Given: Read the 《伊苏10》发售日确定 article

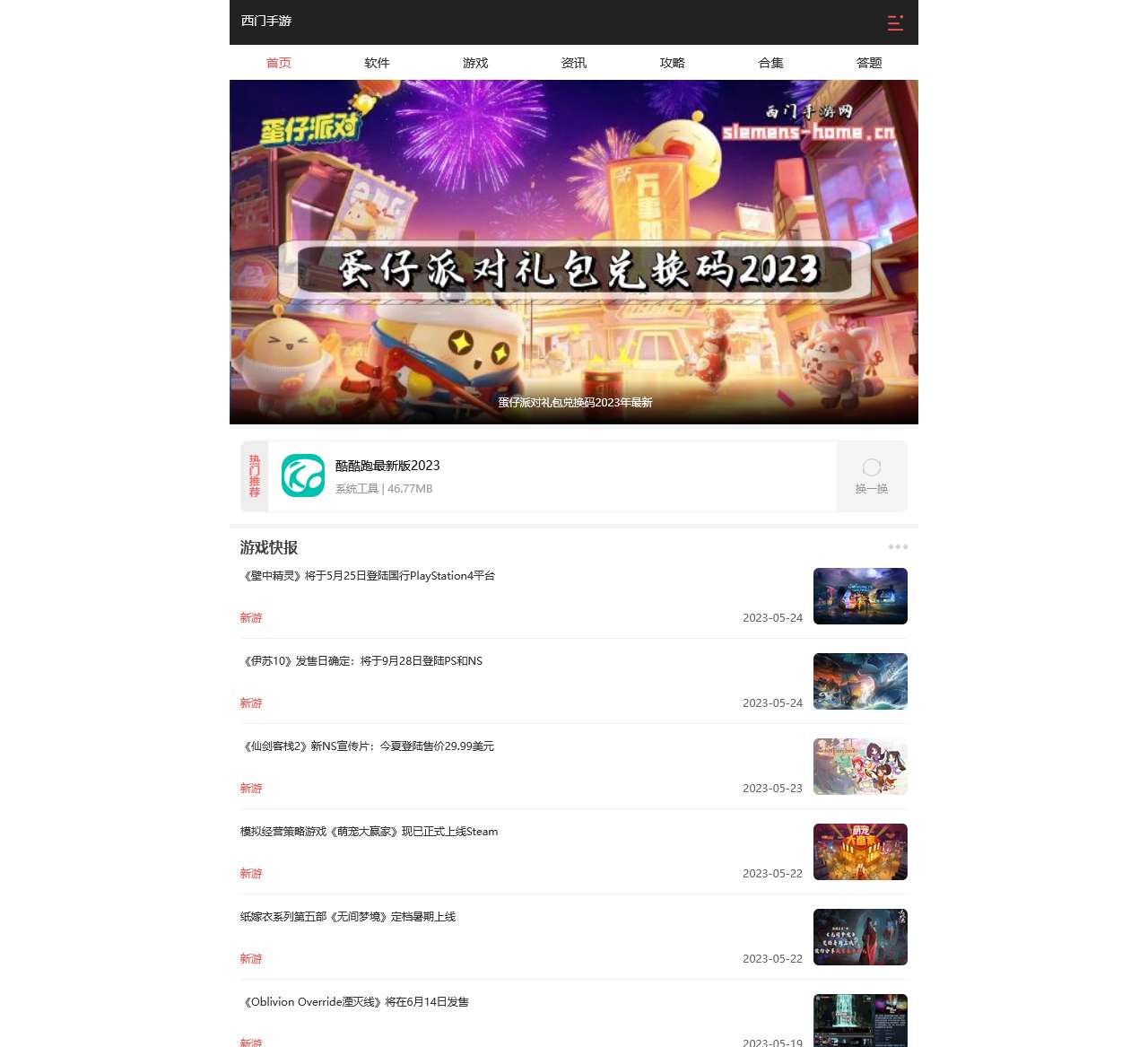Looking at the screenshot, I should [x=362, y=661].
